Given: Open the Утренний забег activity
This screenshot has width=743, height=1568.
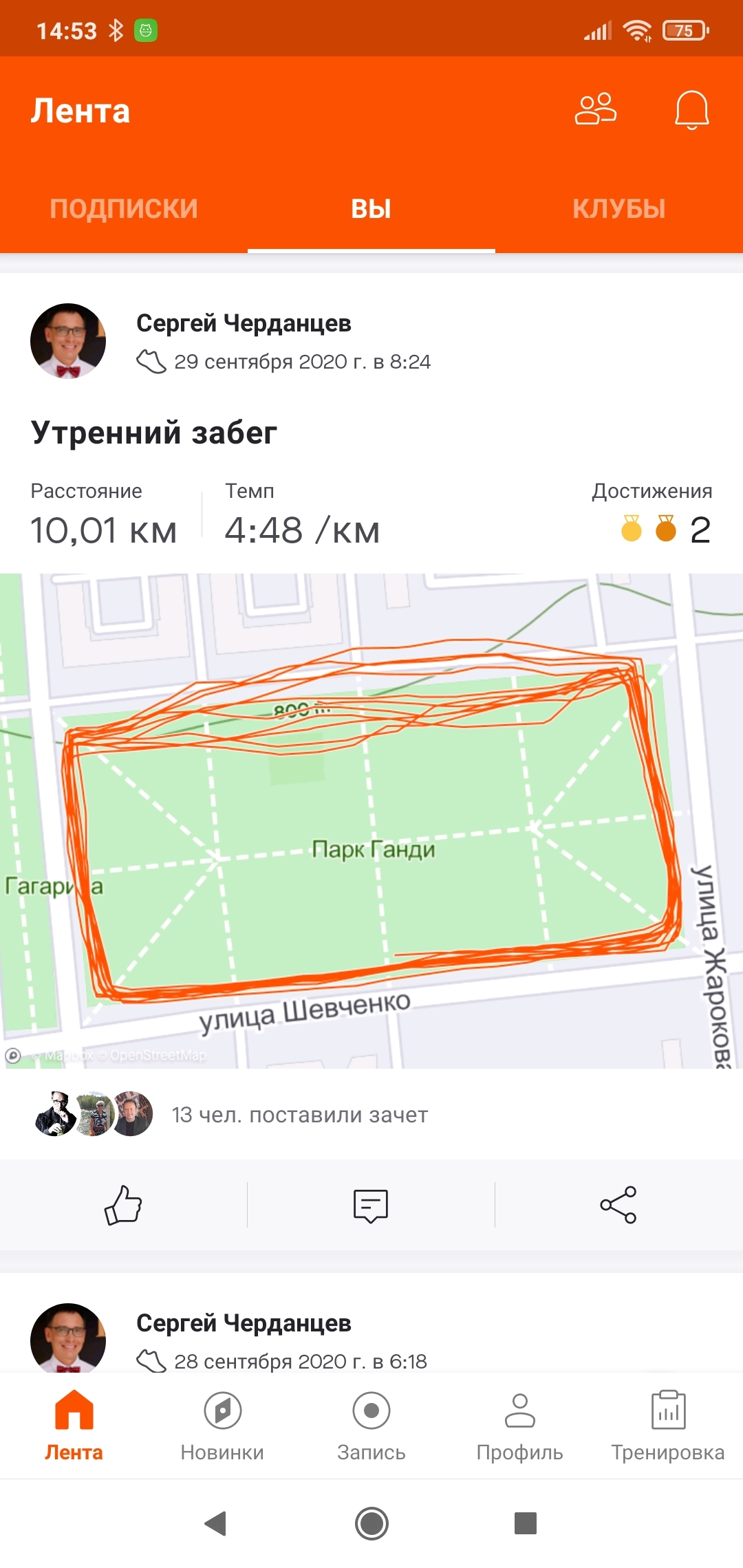Looking at the screenshot, I should (154, 433).
